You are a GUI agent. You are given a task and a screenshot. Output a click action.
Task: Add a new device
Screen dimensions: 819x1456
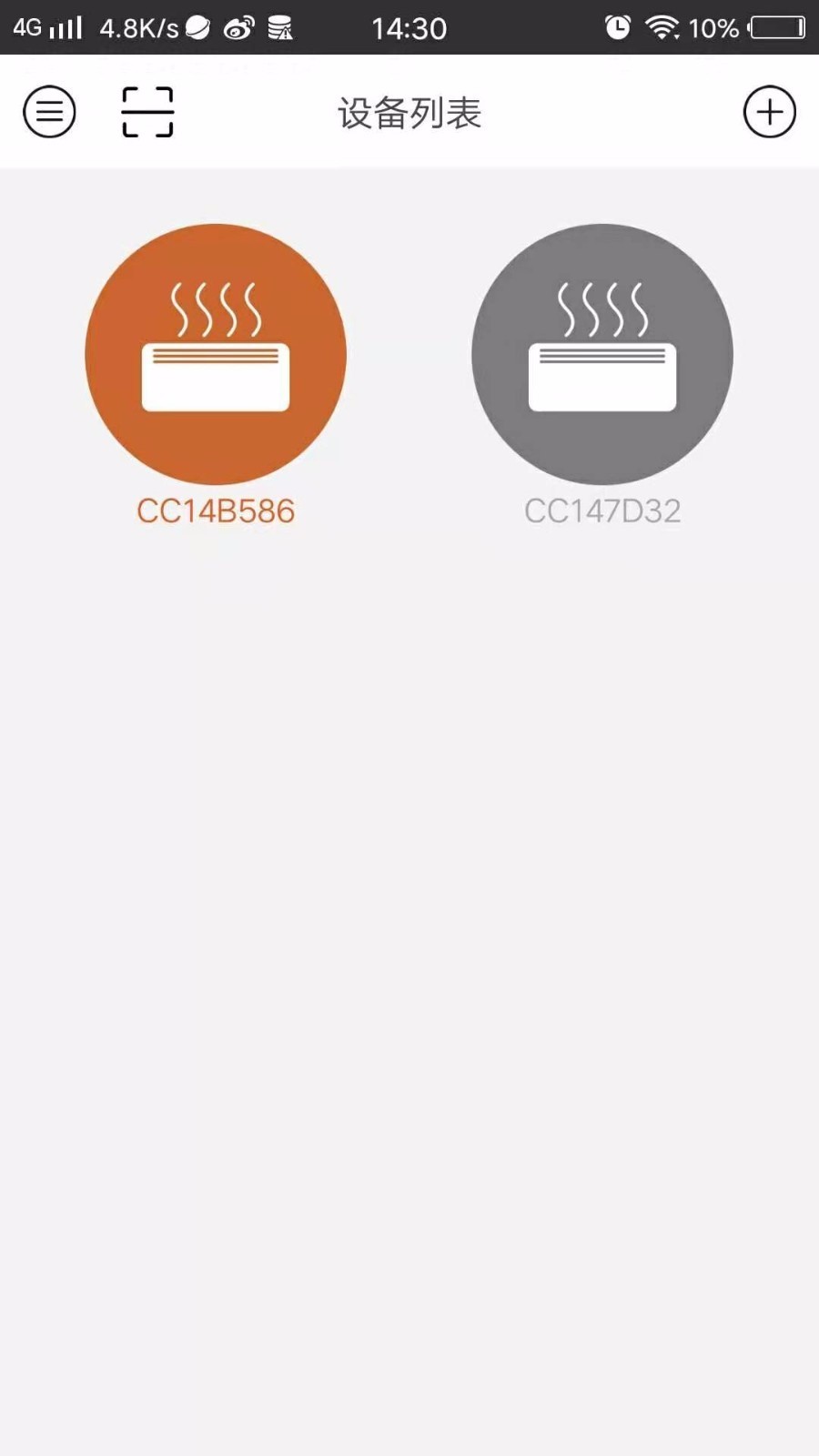pyautogui.click(x=769, y=112)
